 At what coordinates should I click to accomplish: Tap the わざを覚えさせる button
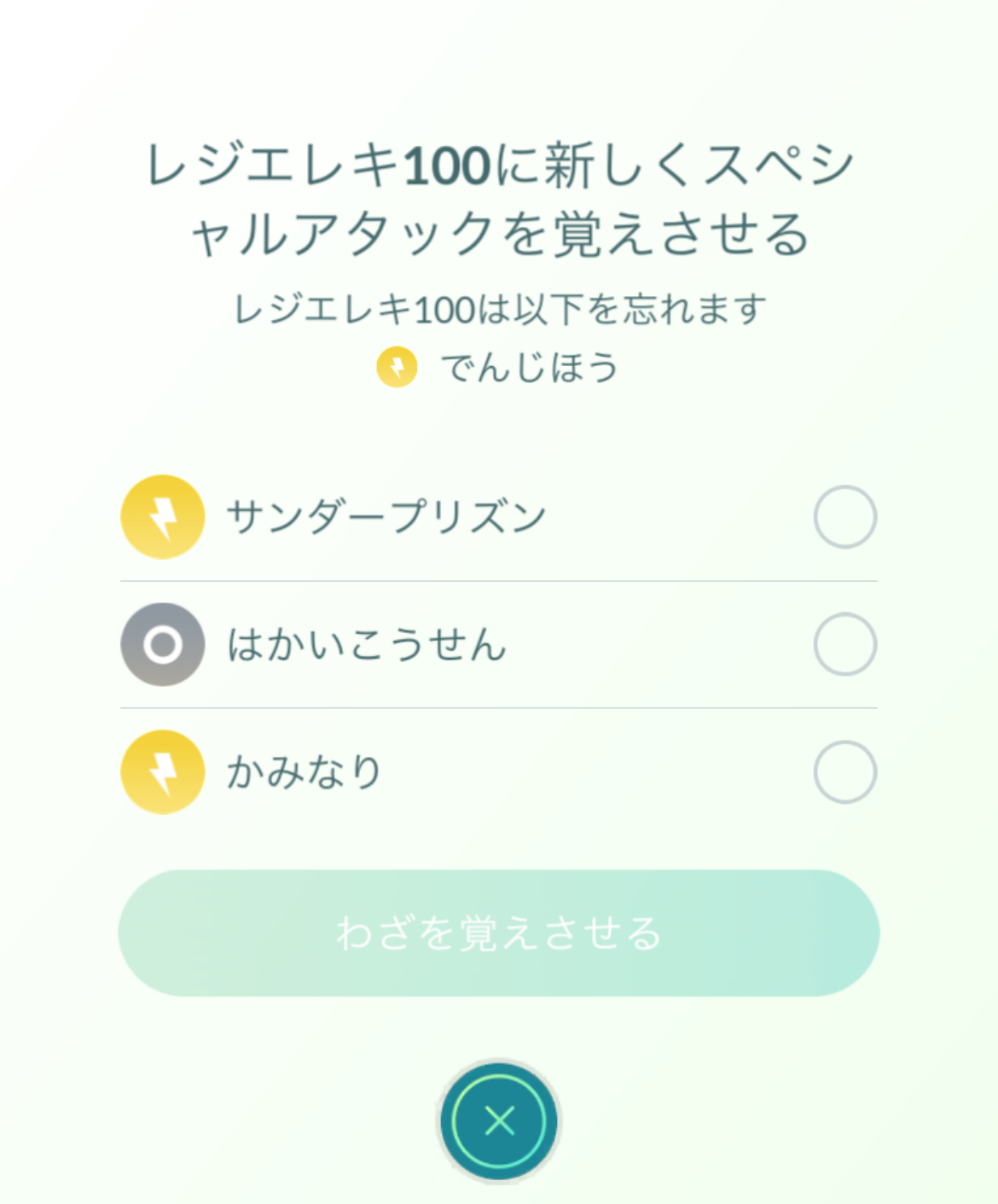(x=498, y=933)
